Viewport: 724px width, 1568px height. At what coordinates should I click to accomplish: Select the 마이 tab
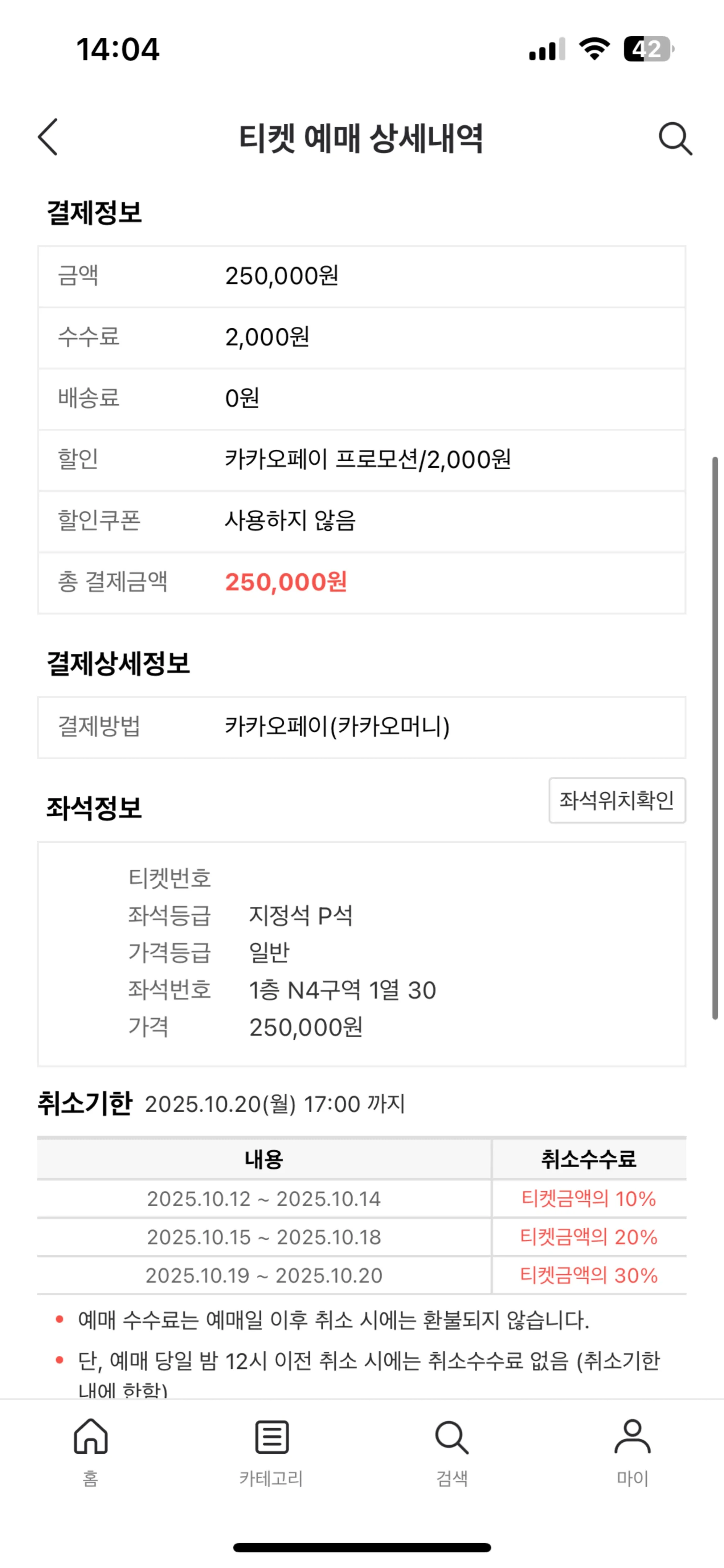click(632, 1452)
